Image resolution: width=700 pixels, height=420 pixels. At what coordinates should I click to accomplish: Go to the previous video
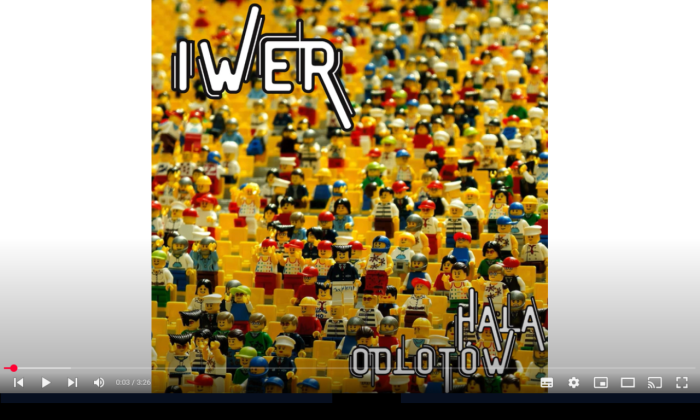pyautogui.click(x=18, y=382)
